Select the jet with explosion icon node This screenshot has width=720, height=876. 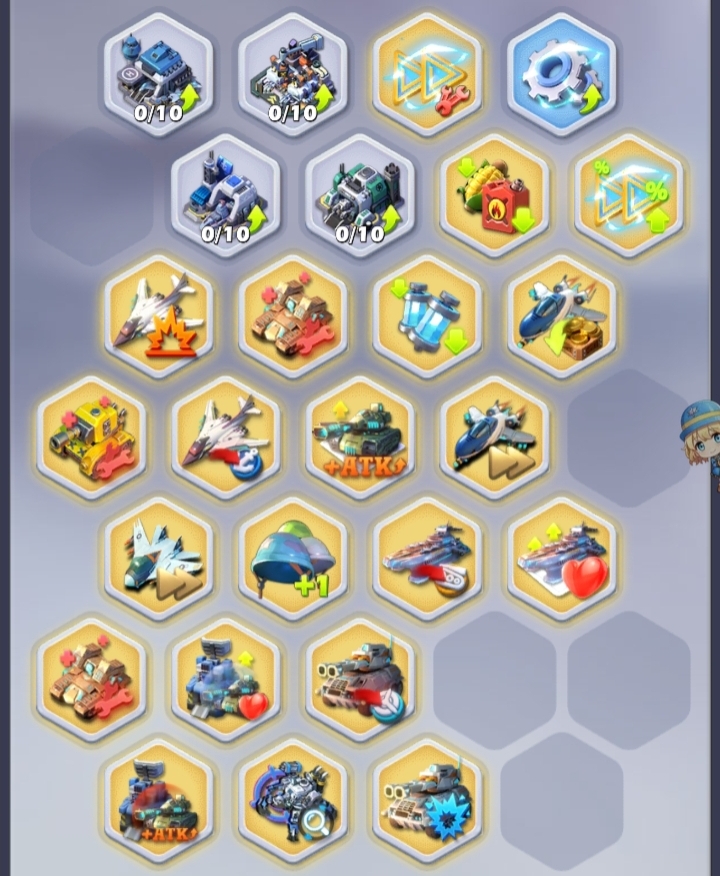point(159,316)
